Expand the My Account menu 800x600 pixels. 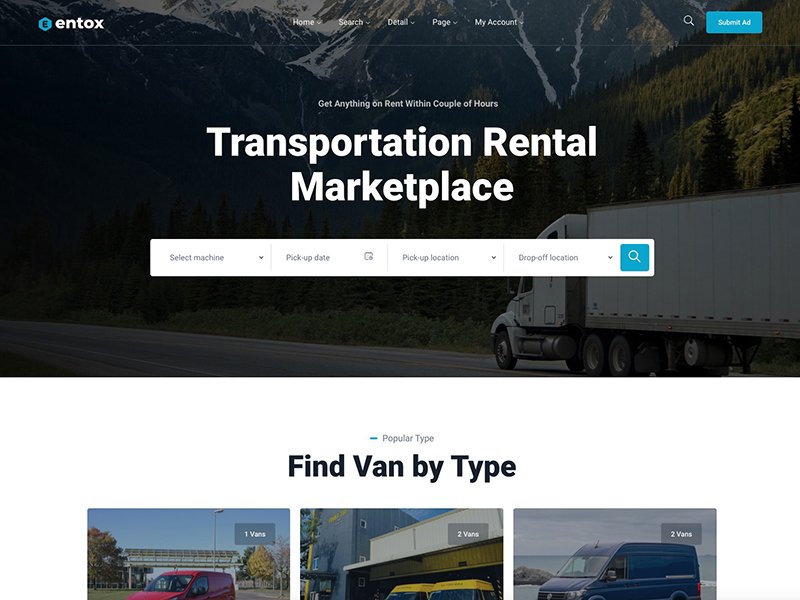click(x=498, y=22)
